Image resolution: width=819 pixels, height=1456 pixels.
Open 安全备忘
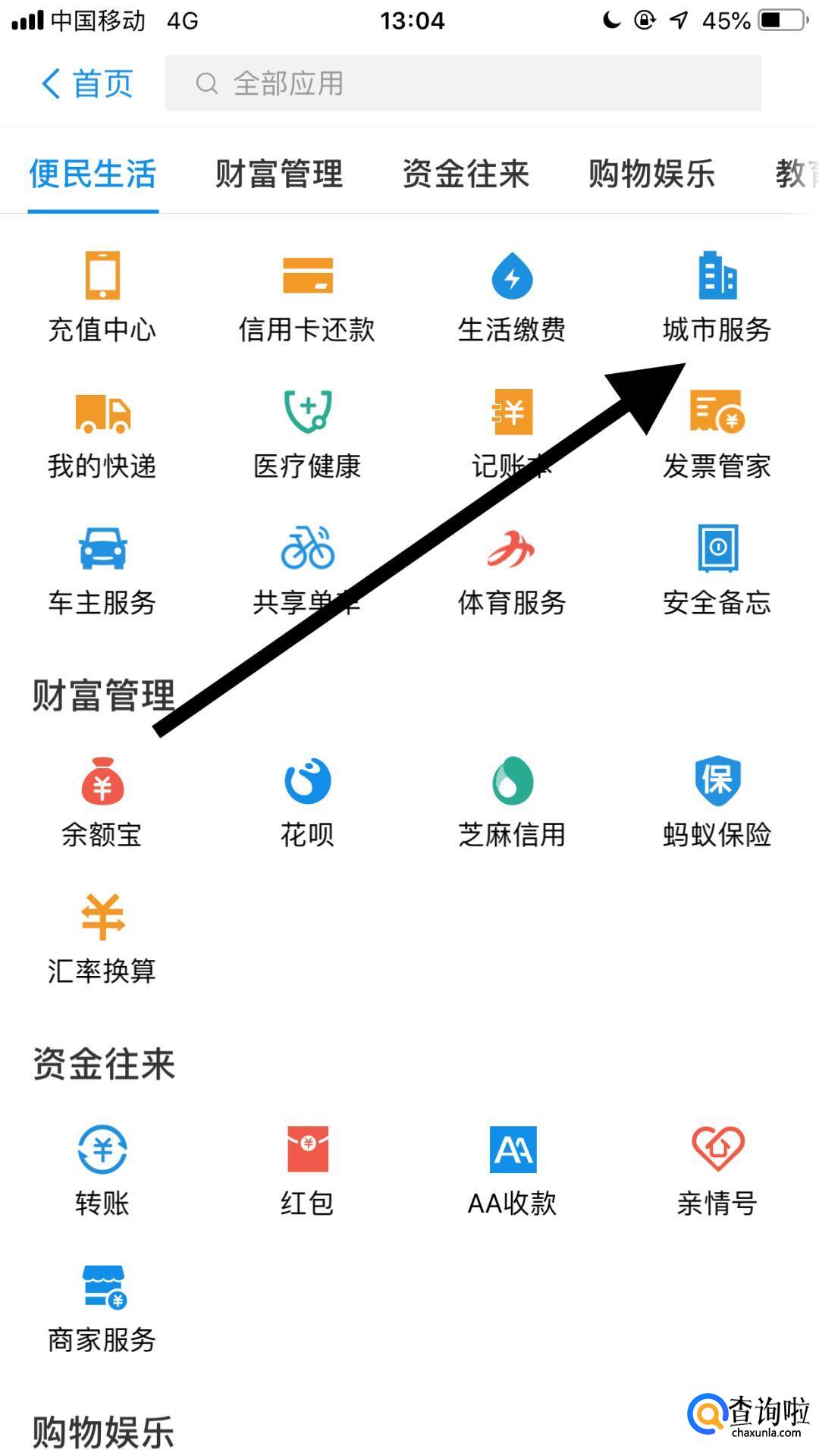tap(717, 570)
